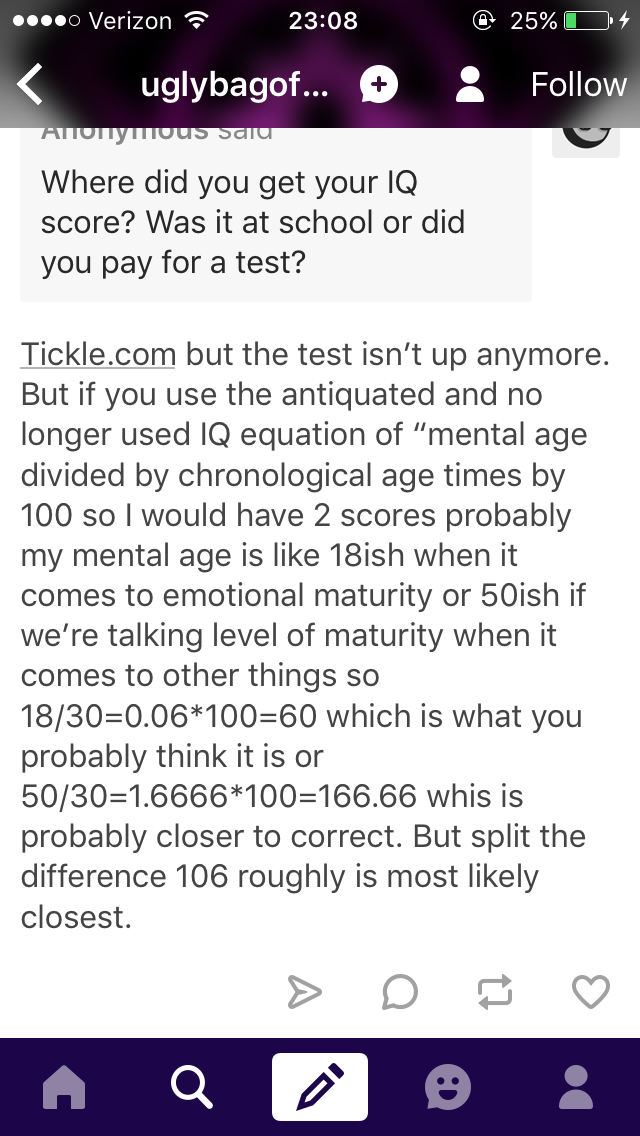Image resolution: width=640 pixels, height=1136 pixels.
Task: Switch to the account profile tab
Action: click(576, 1087)
